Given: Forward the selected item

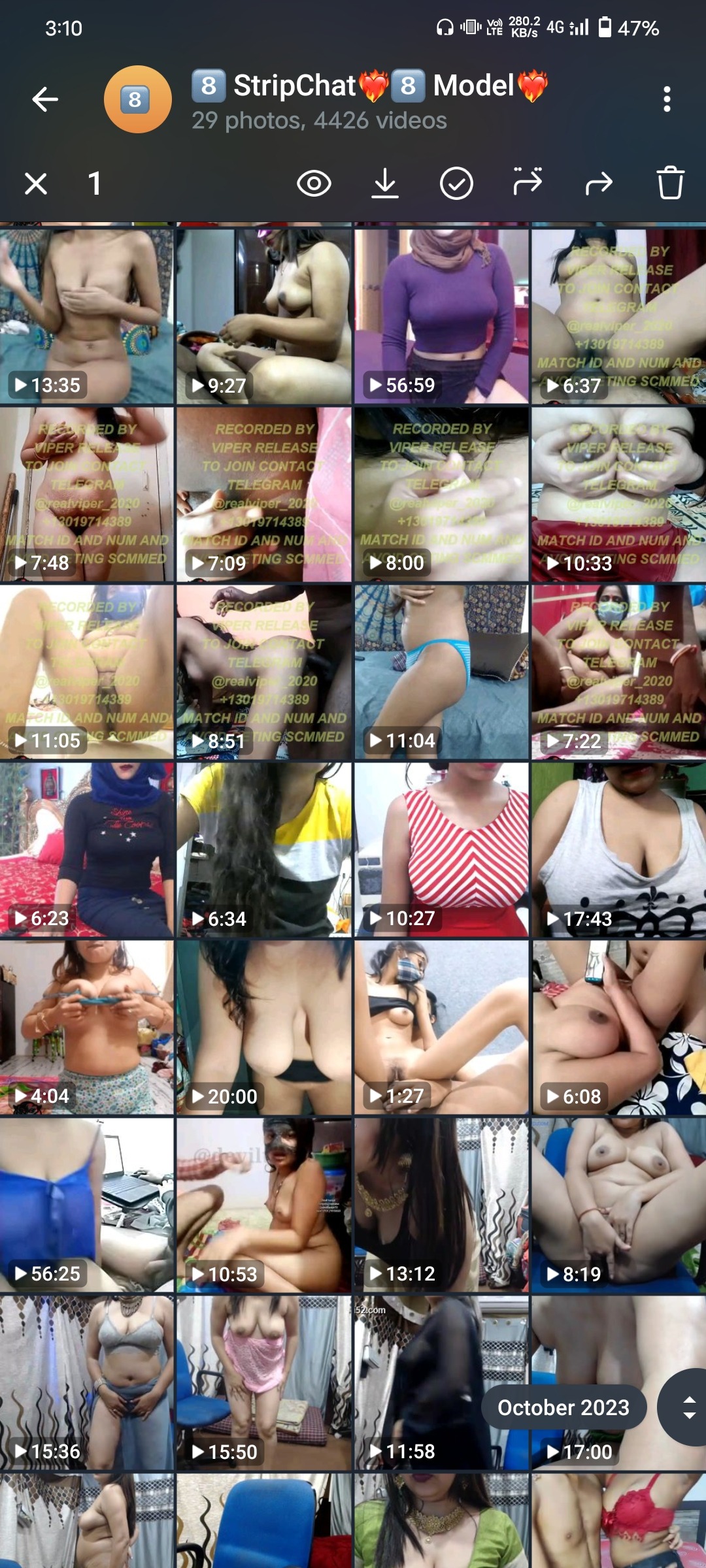Looking at the screenshot, I should [x=599, y=184].
